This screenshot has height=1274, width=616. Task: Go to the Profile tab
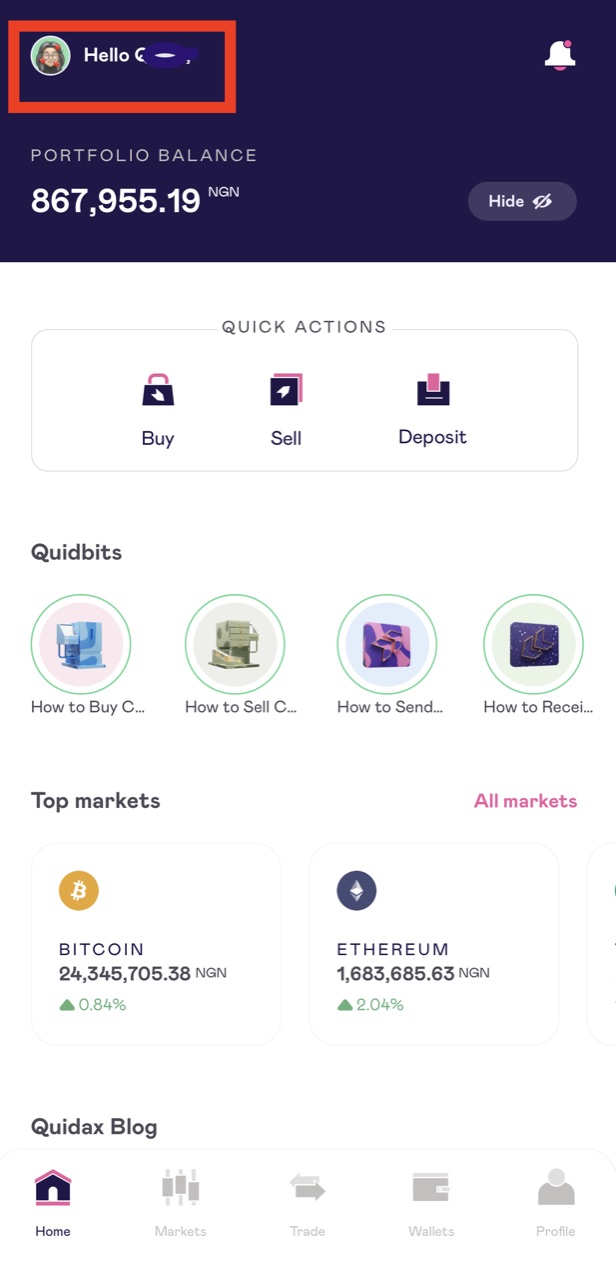click(x=556, y=1202)
